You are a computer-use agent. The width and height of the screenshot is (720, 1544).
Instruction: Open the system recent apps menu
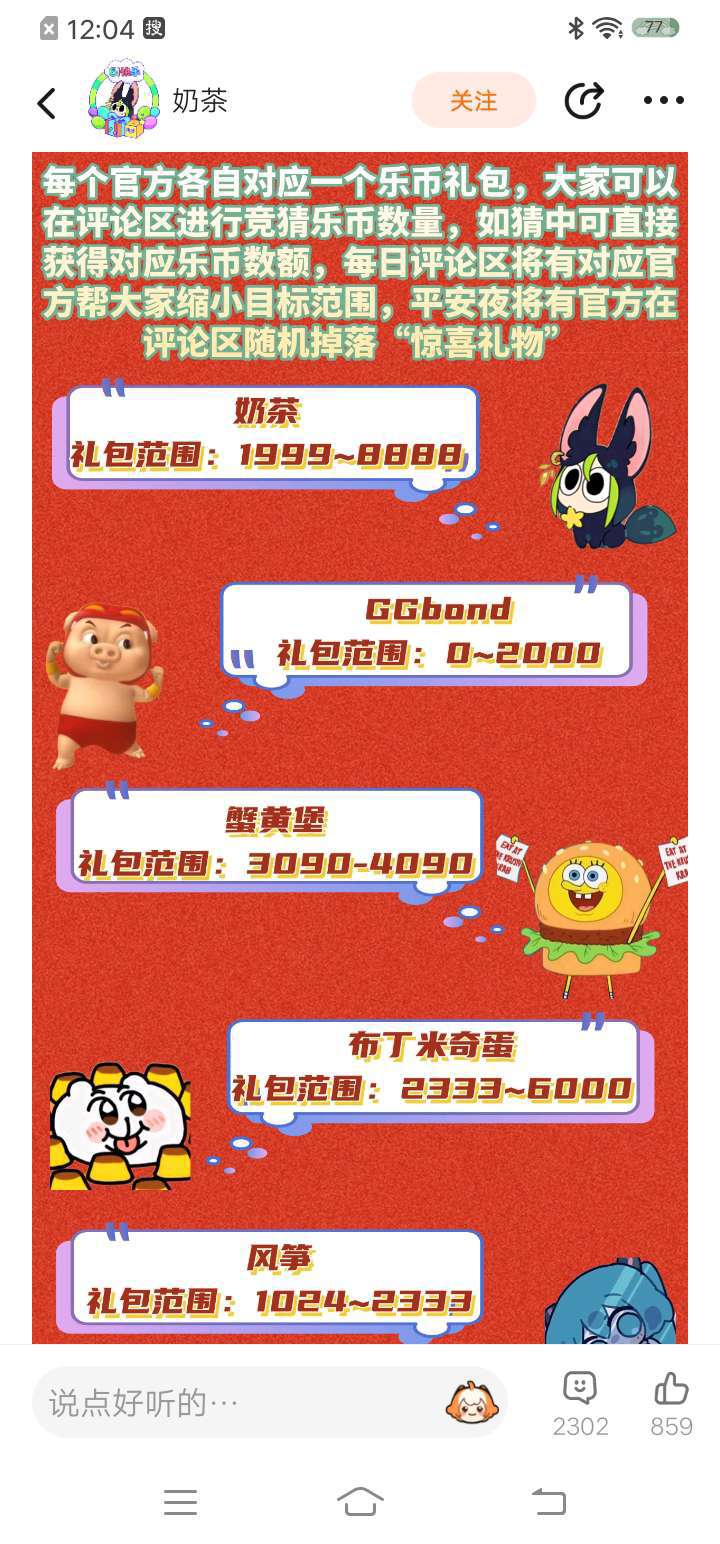180,1501
